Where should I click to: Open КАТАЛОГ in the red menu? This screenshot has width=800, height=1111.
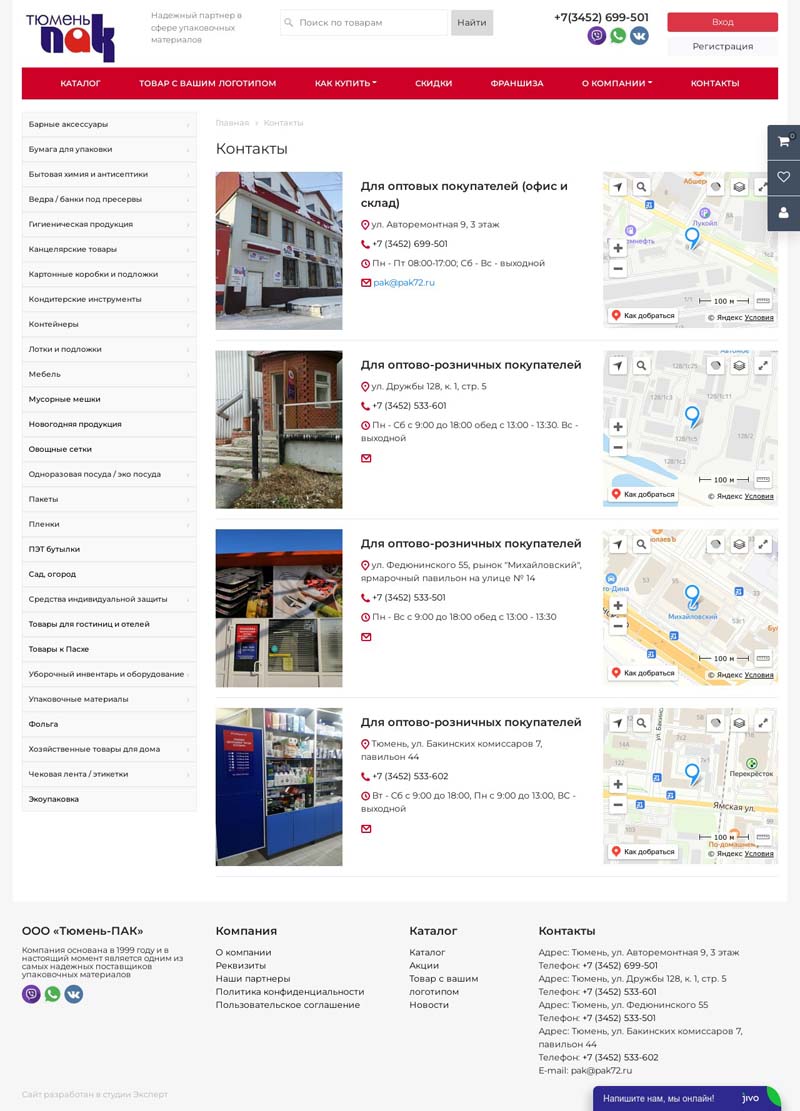(x=80, y=83)
